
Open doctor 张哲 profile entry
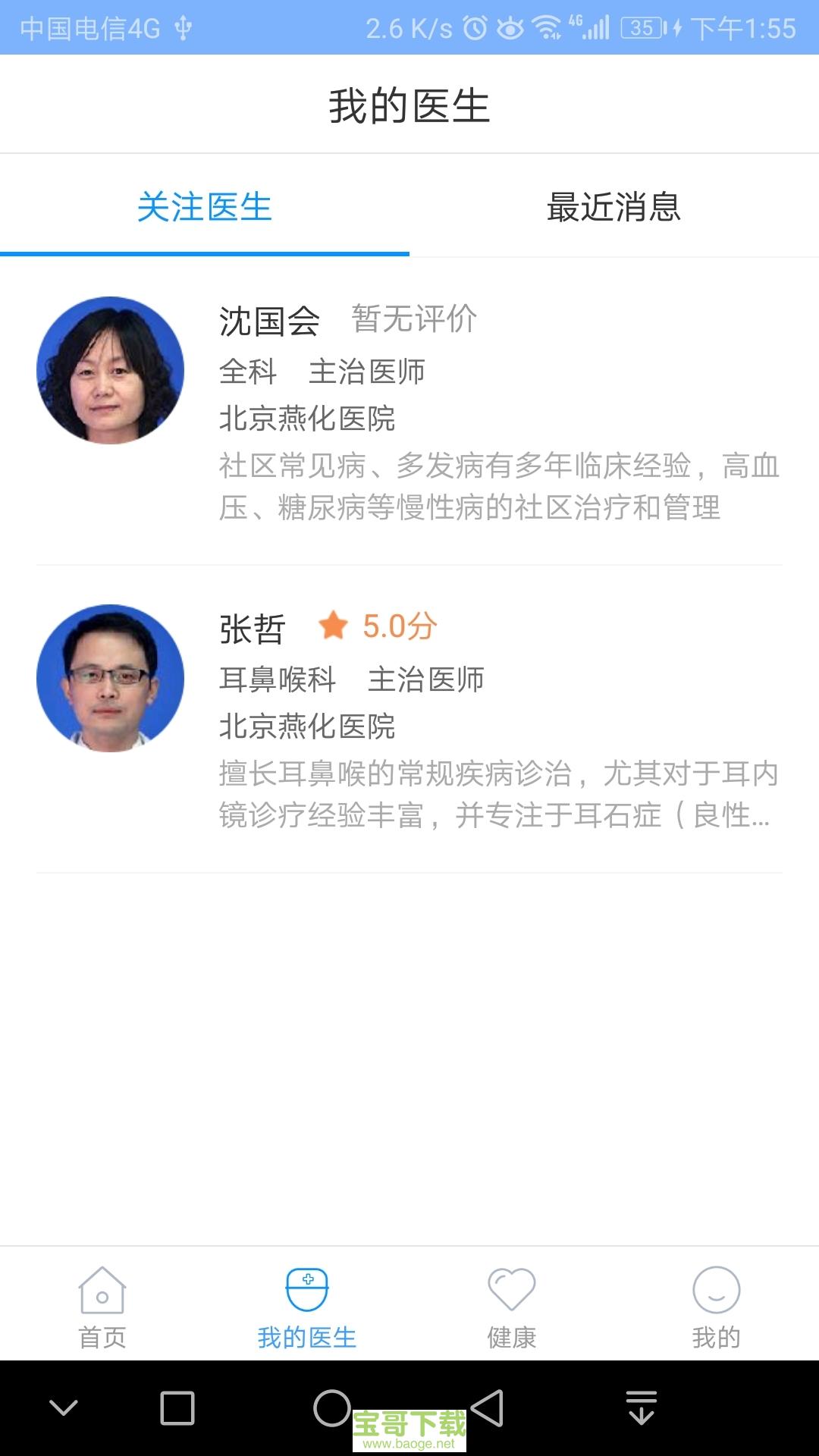409,720
